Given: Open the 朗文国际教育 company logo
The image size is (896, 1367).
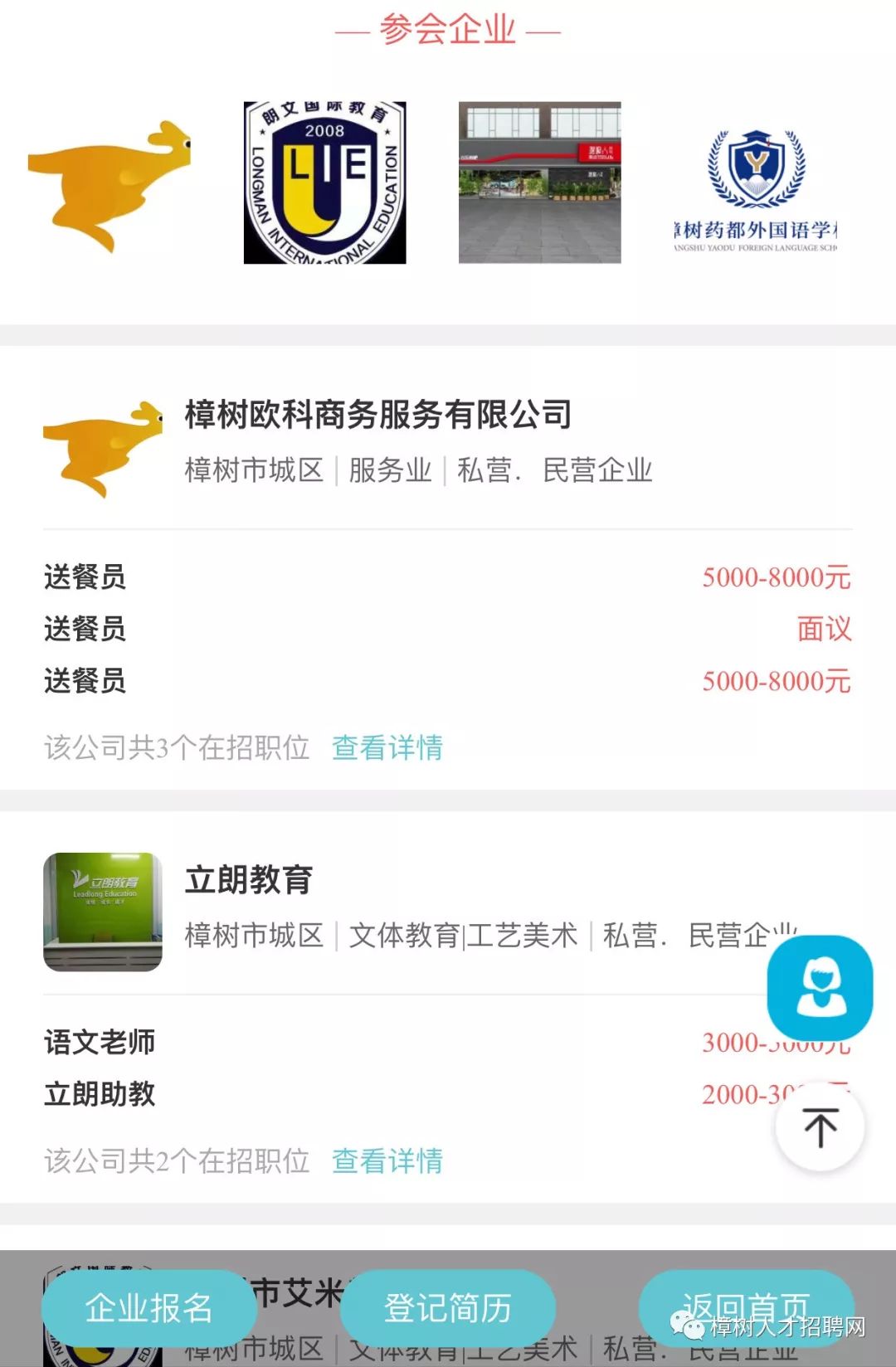Looking at the screenshot, I should [324, 182].
